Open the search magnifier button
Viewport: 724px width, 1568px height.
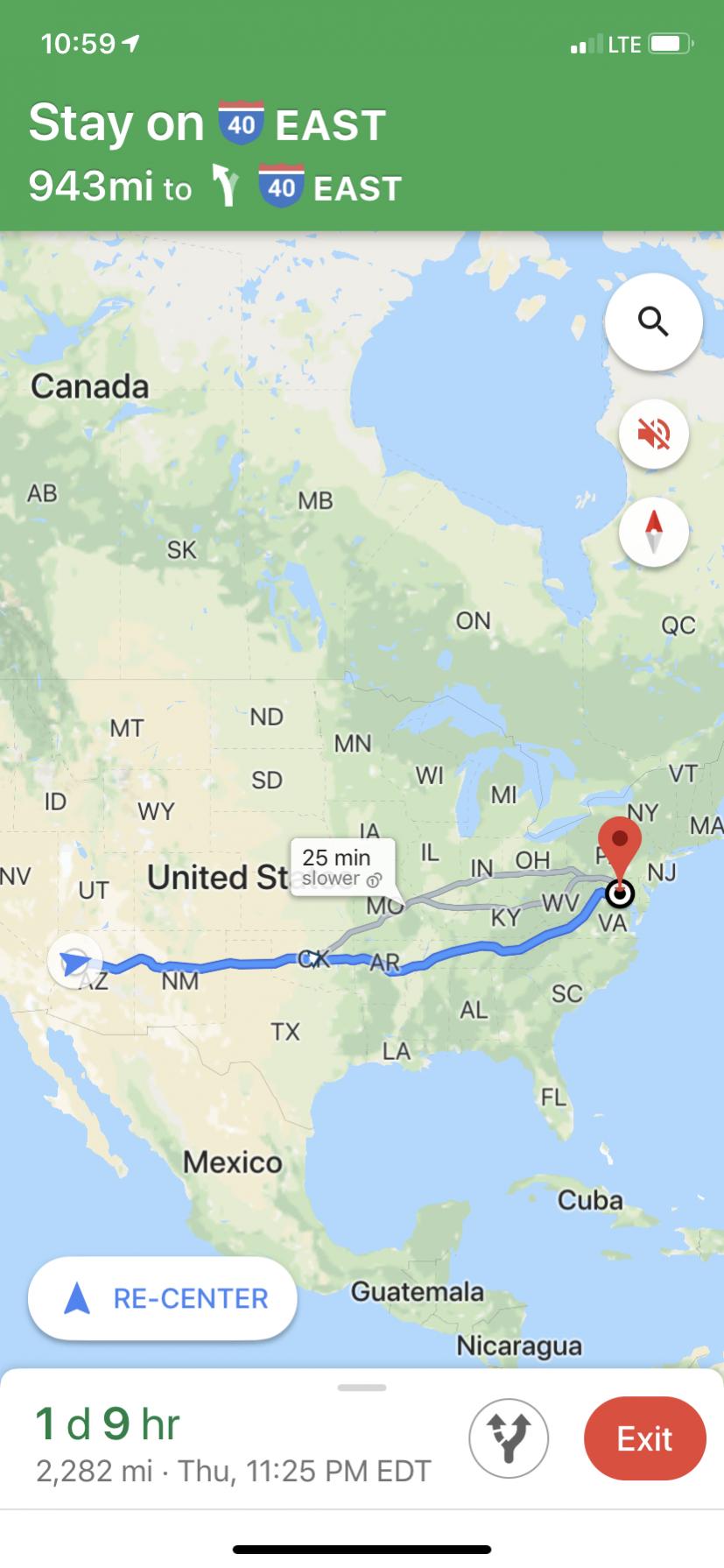653,321
